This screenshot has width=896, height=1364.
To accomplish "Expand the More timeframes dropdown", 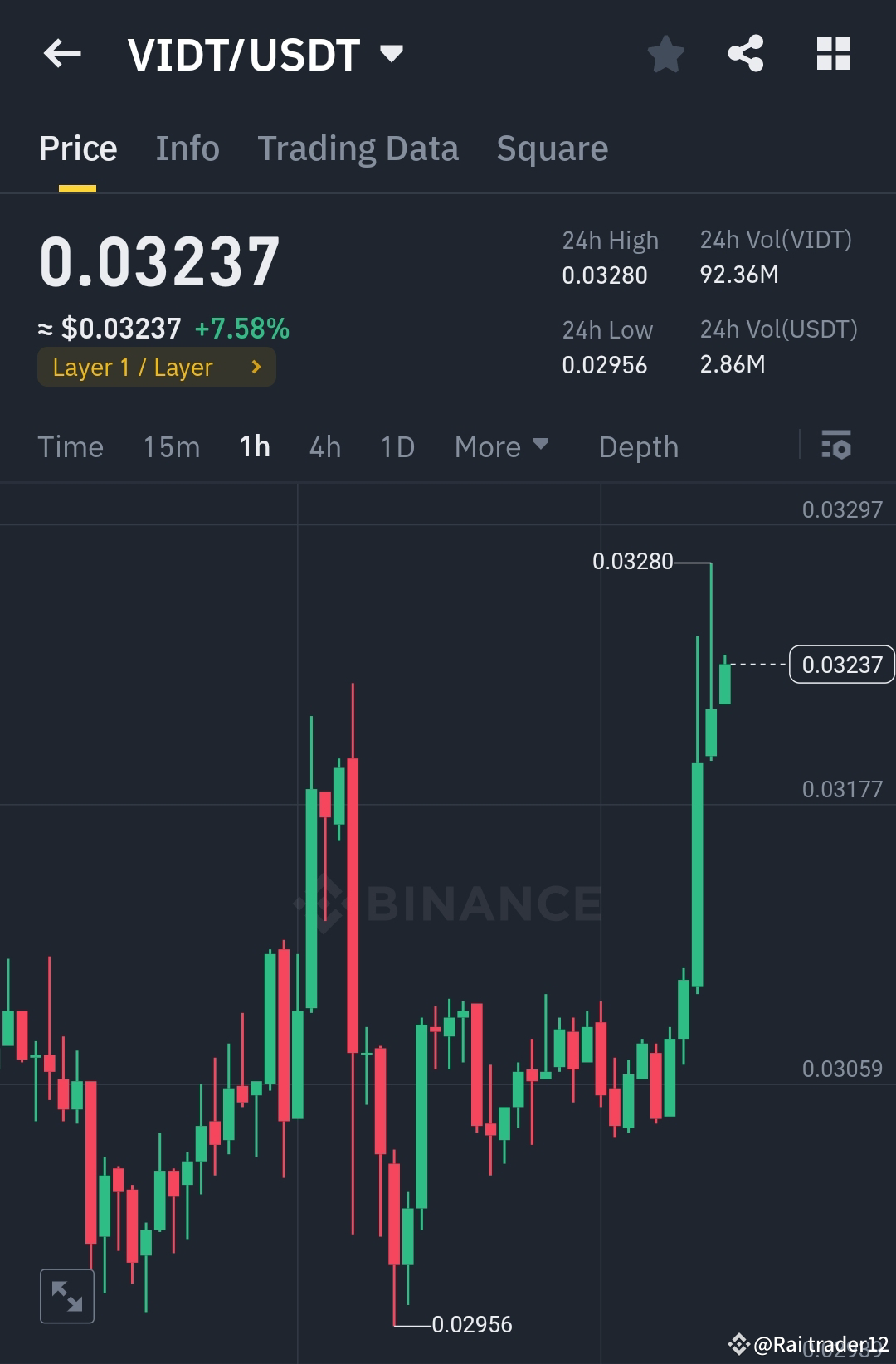I will point(502,446).
